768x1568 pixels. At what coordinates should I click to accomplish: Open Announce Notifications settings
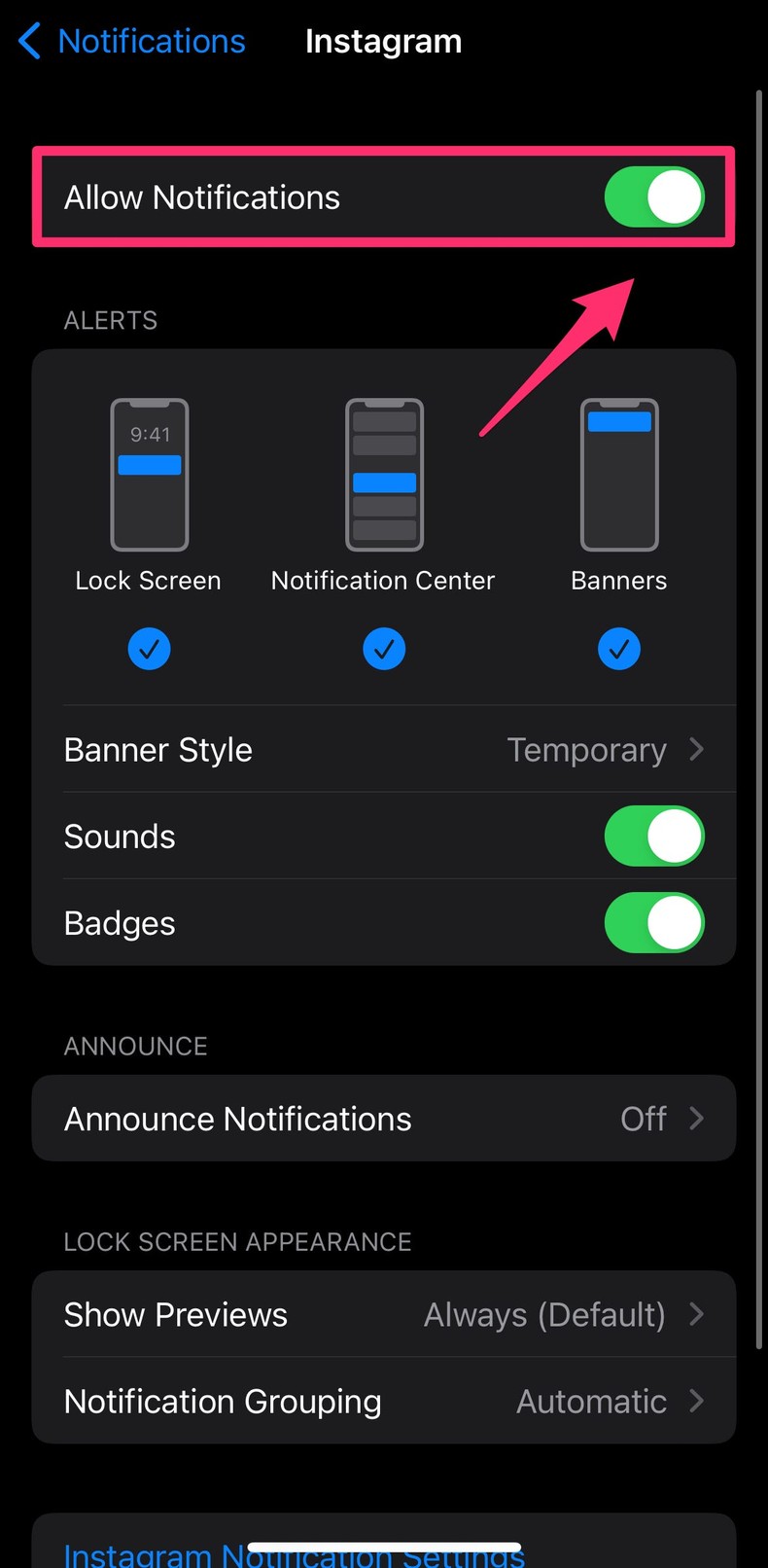(383, 1118)
